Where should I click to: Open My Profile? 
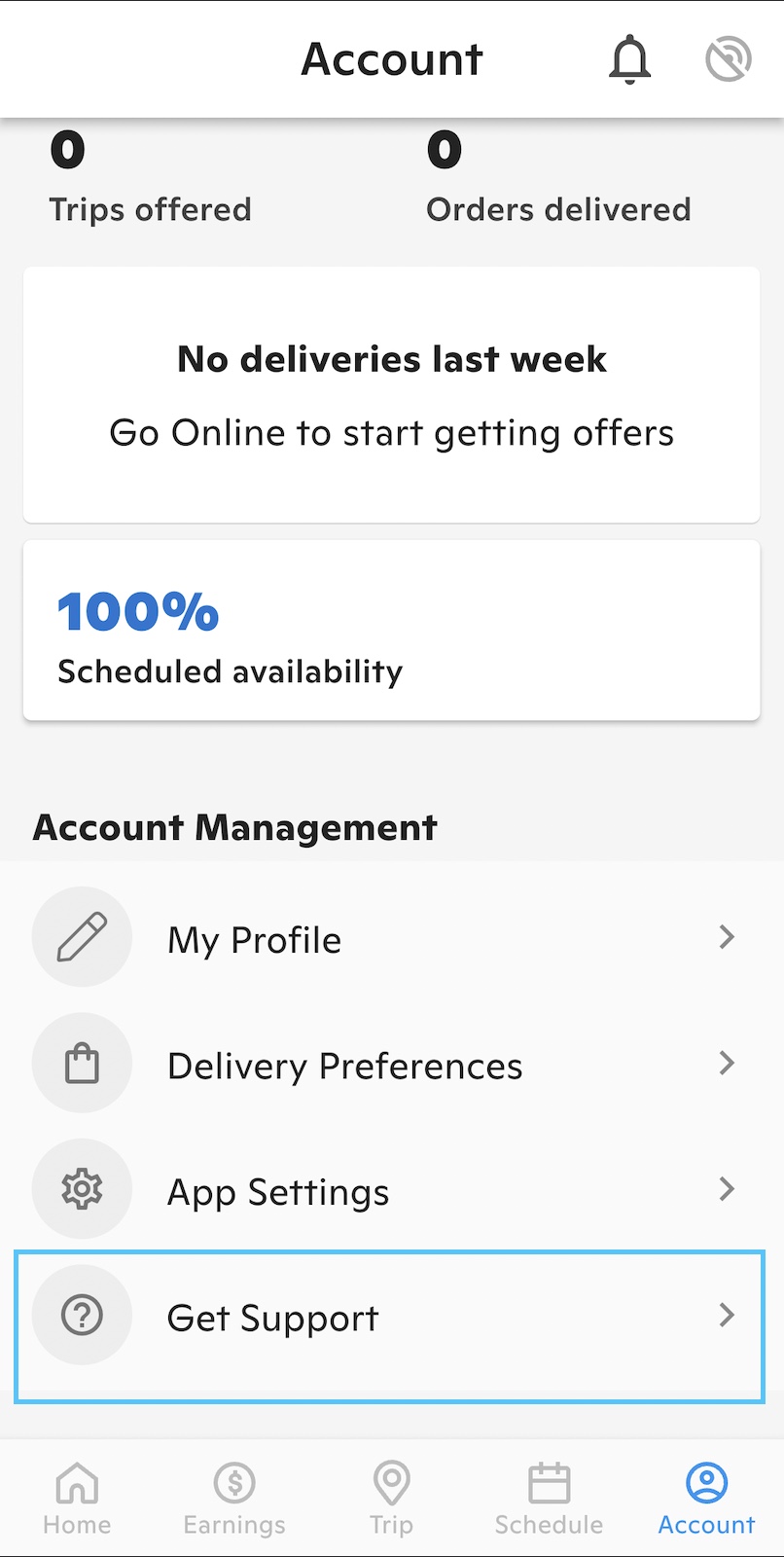click(392, 938)
